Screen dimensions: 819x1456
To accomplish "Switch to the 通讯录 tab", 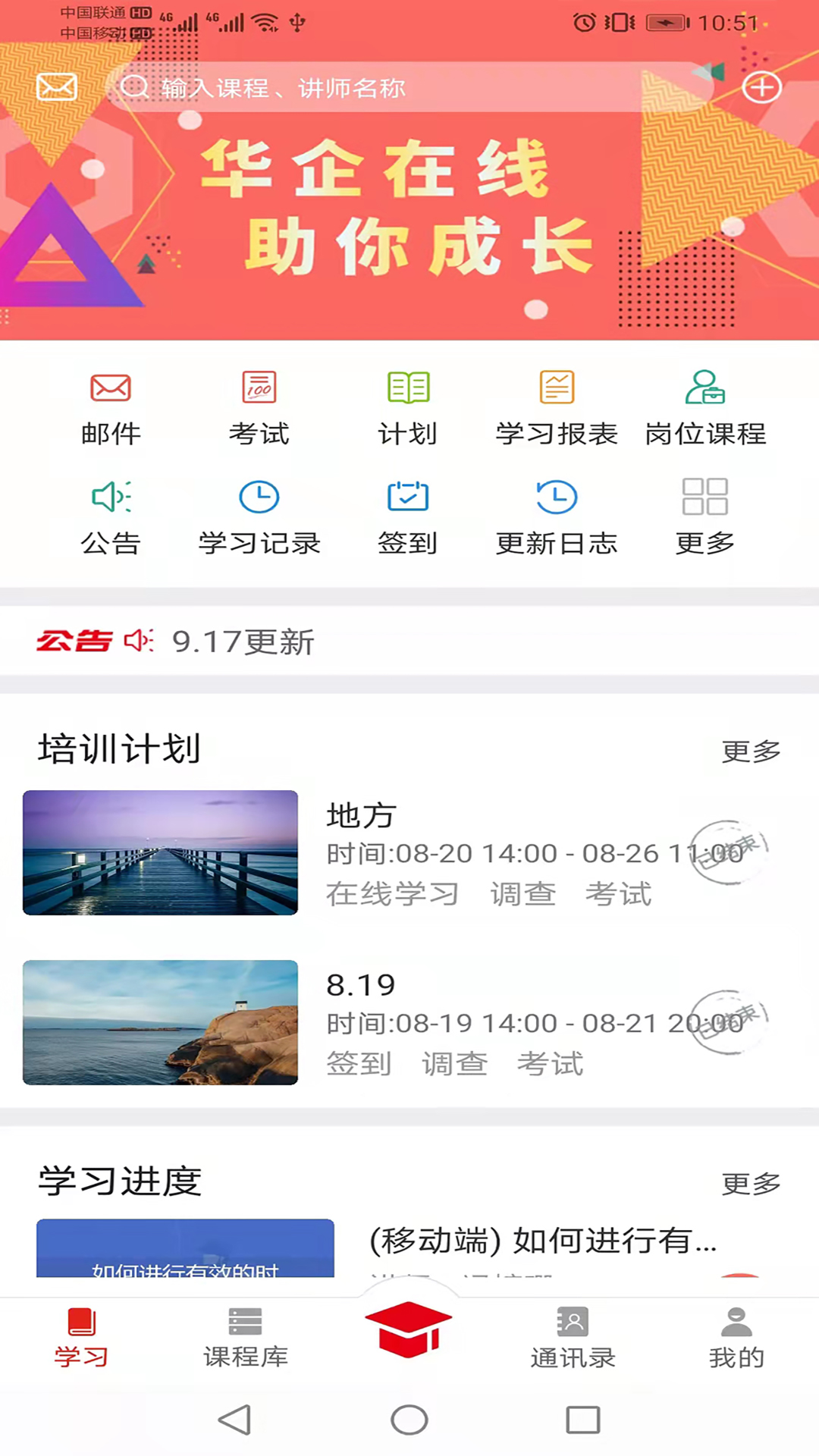I will [573, 1342].
